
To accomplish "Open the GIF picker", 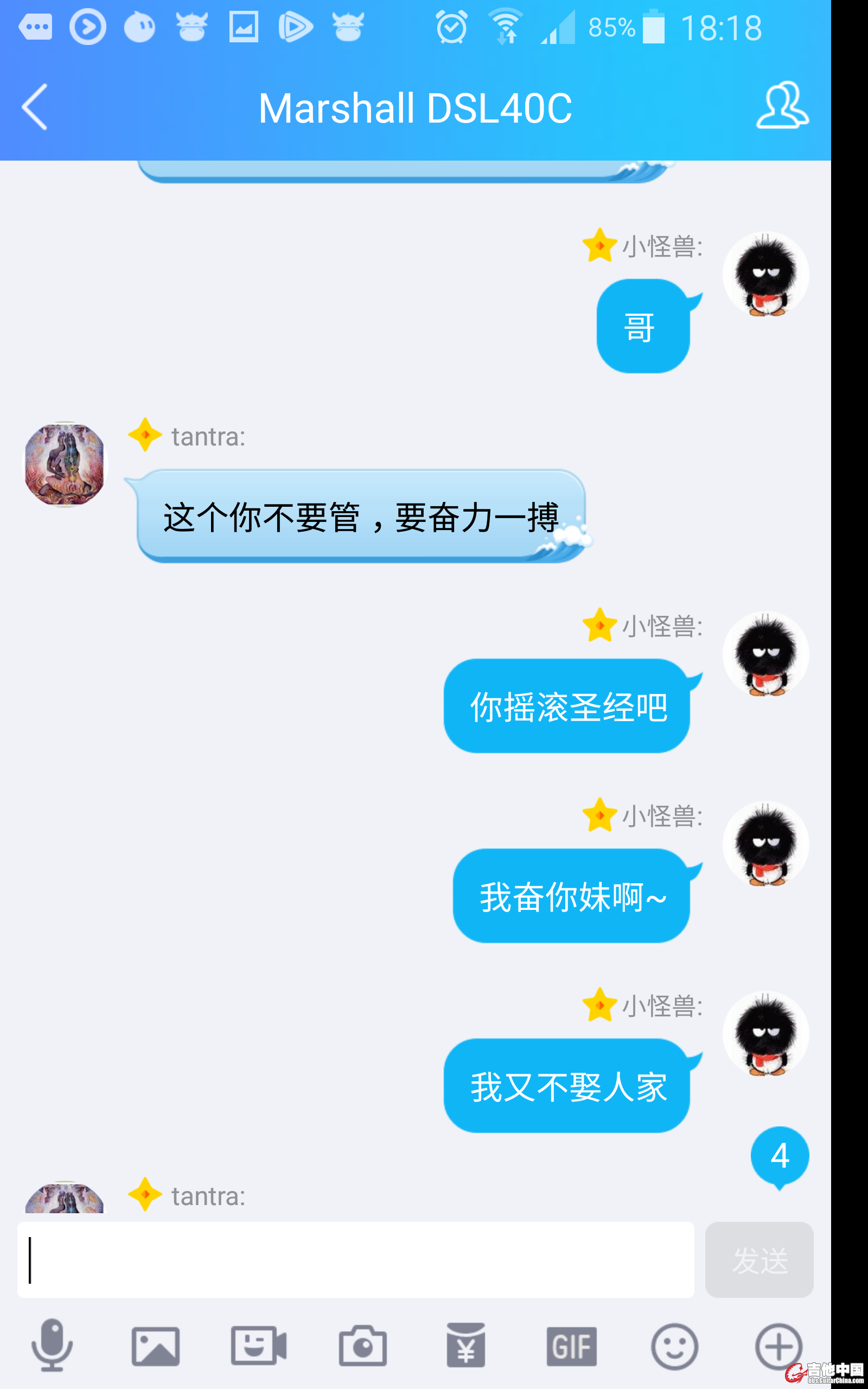I will coord(571,1346).
